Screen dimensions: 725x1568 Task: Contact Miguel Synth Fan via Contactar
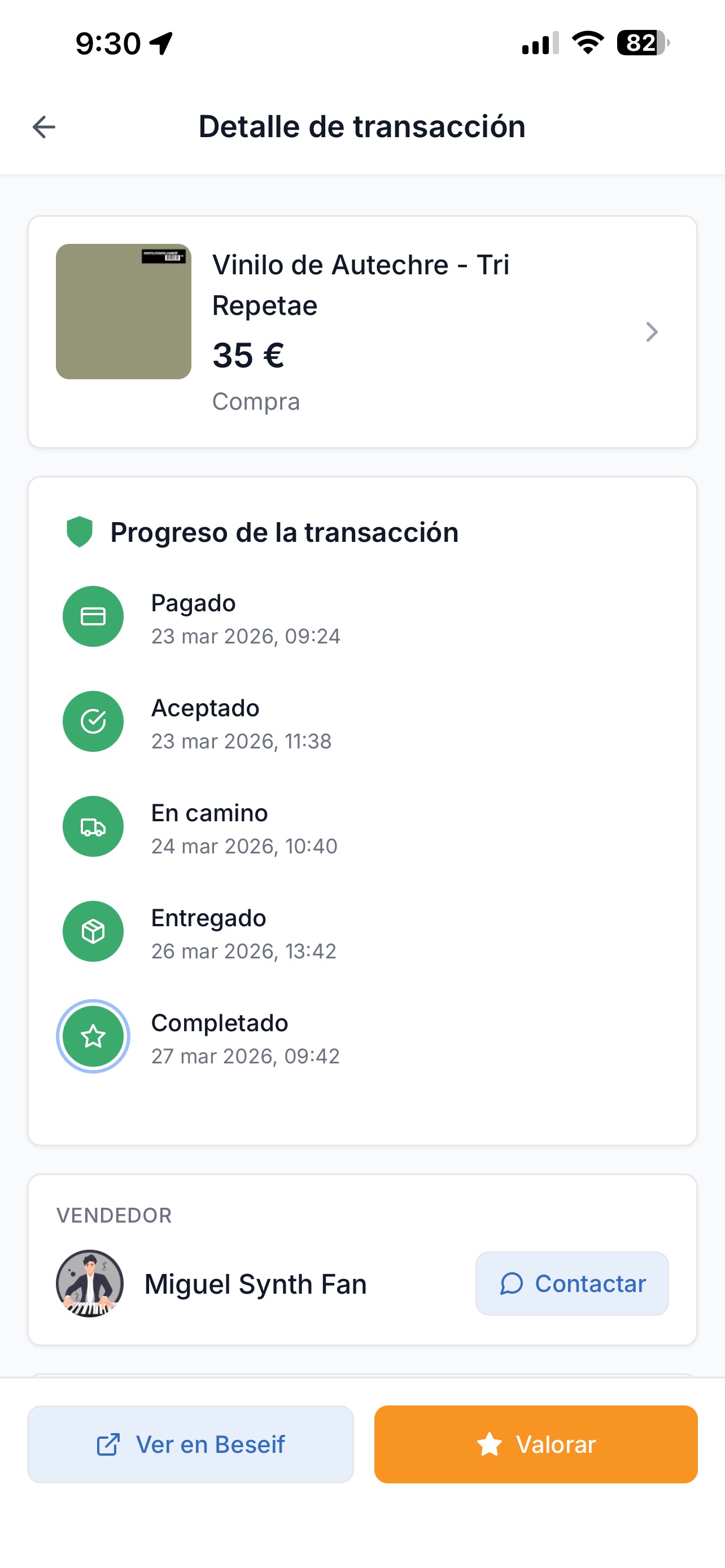(571, 1284)
